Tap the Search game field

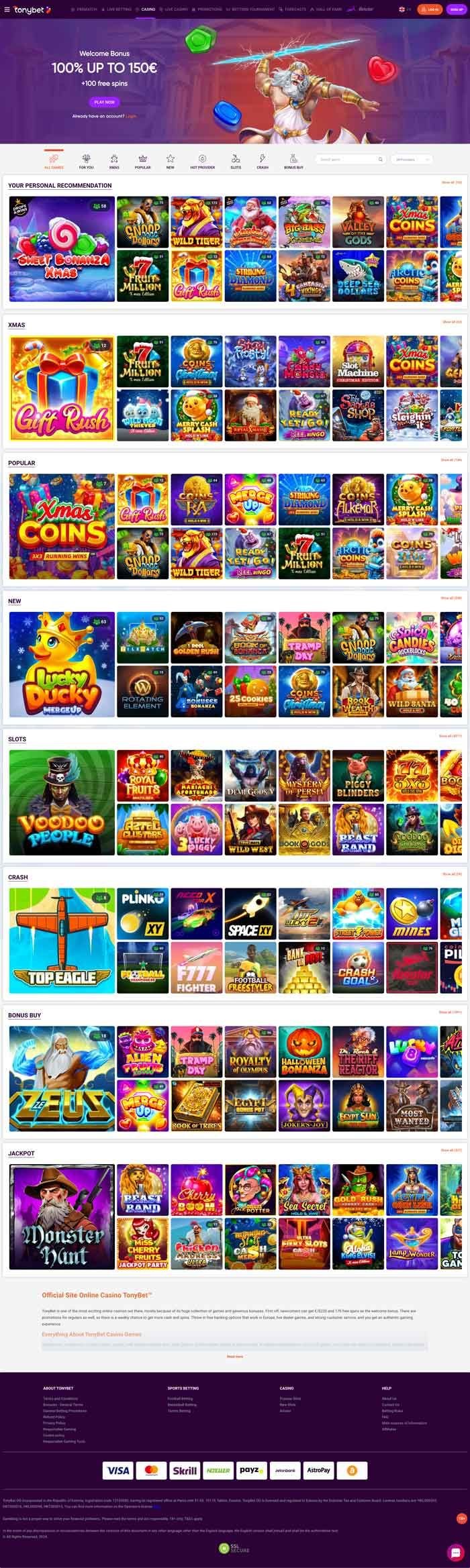coord(348,160)
